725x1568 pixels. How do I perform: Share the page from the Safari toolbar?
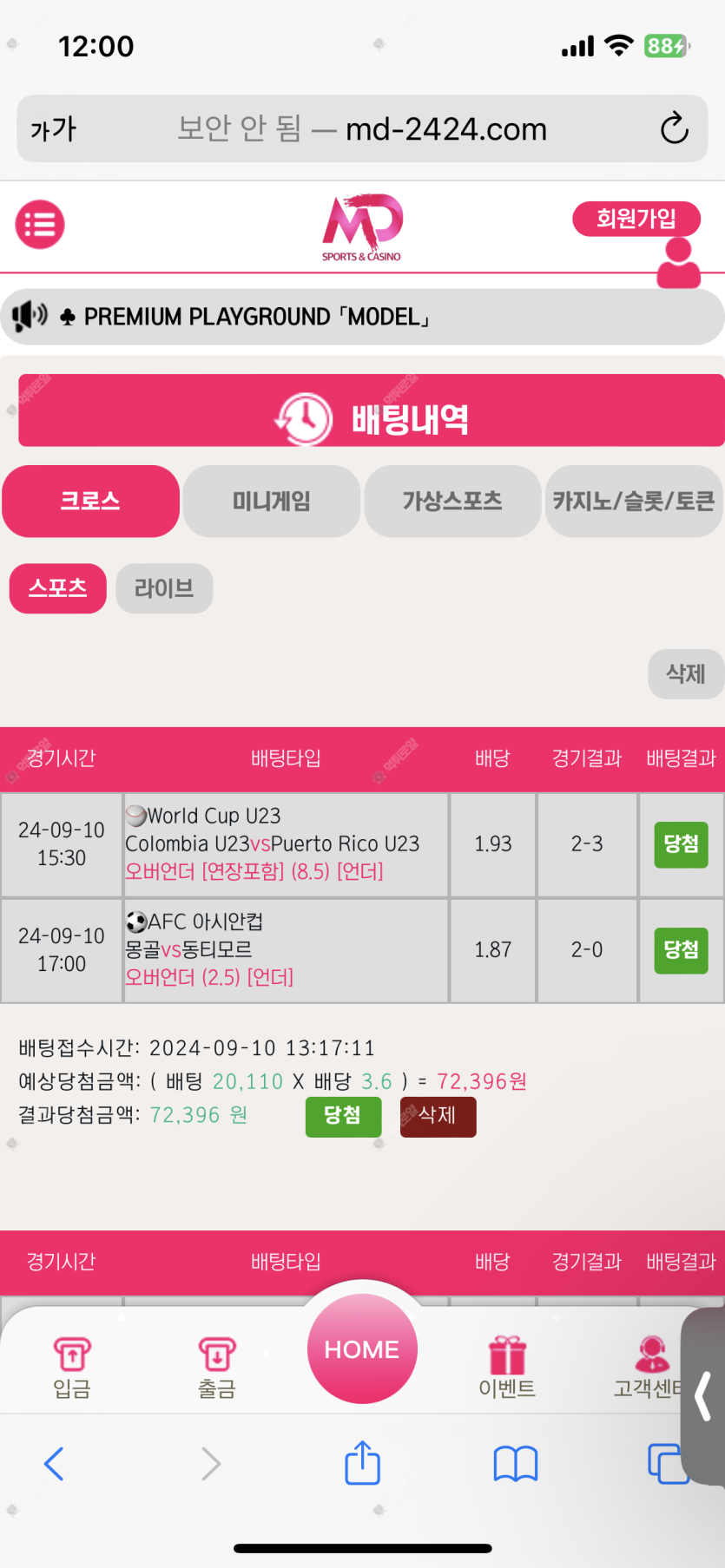[362, 1463]
